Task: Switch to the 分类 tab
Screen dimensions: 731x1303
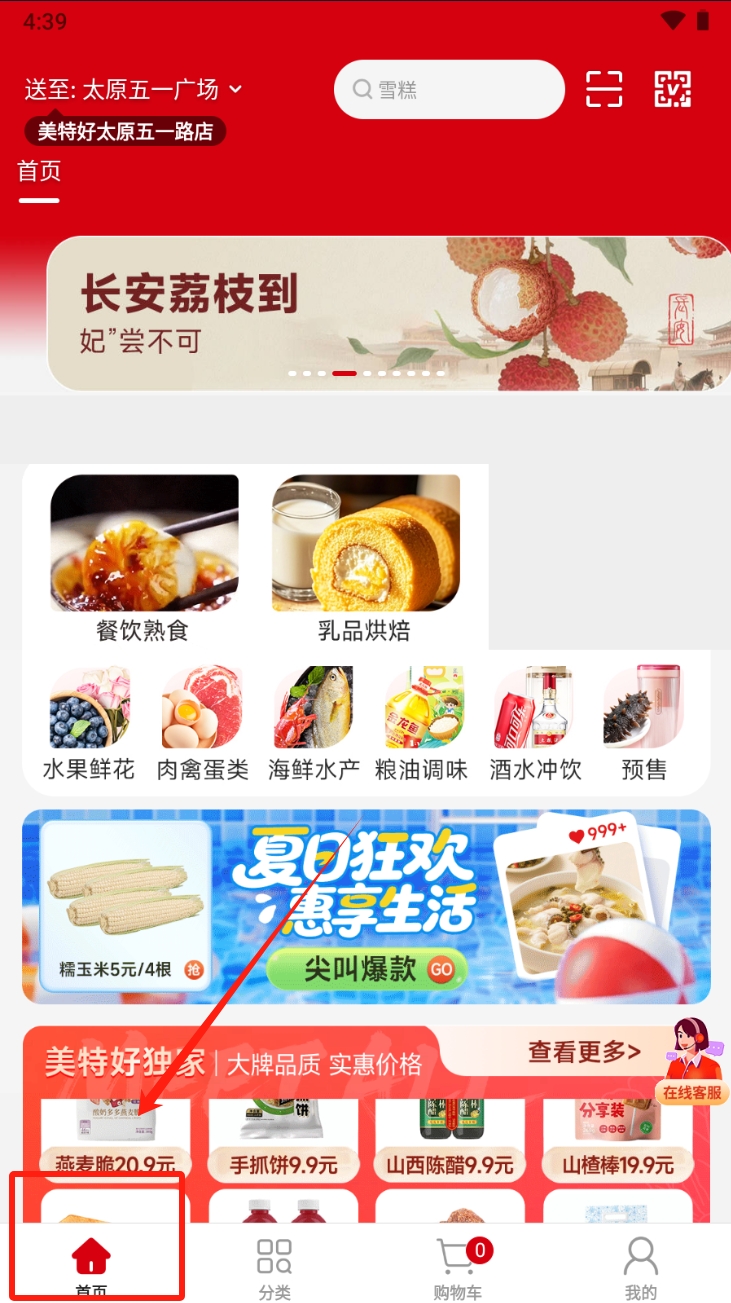Action: [x=274, y=1268]
